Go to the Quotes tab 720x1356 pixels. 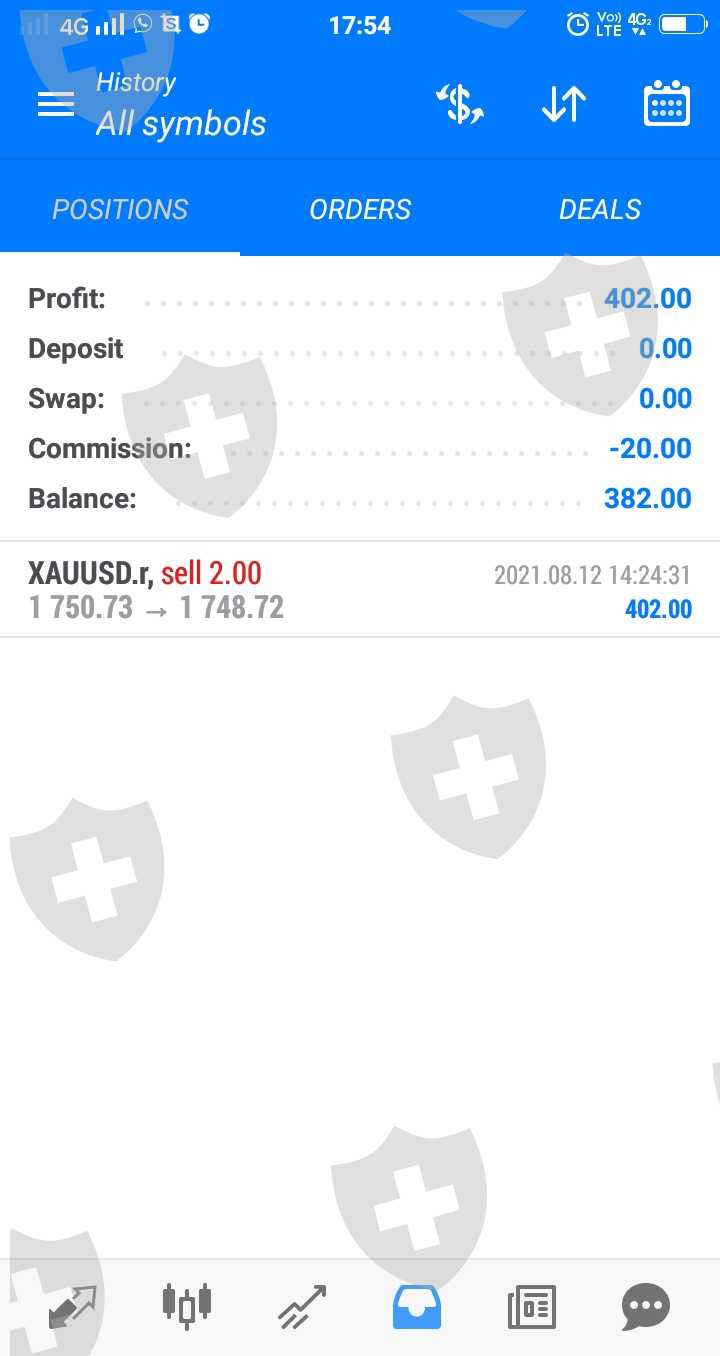(72, 1306)
